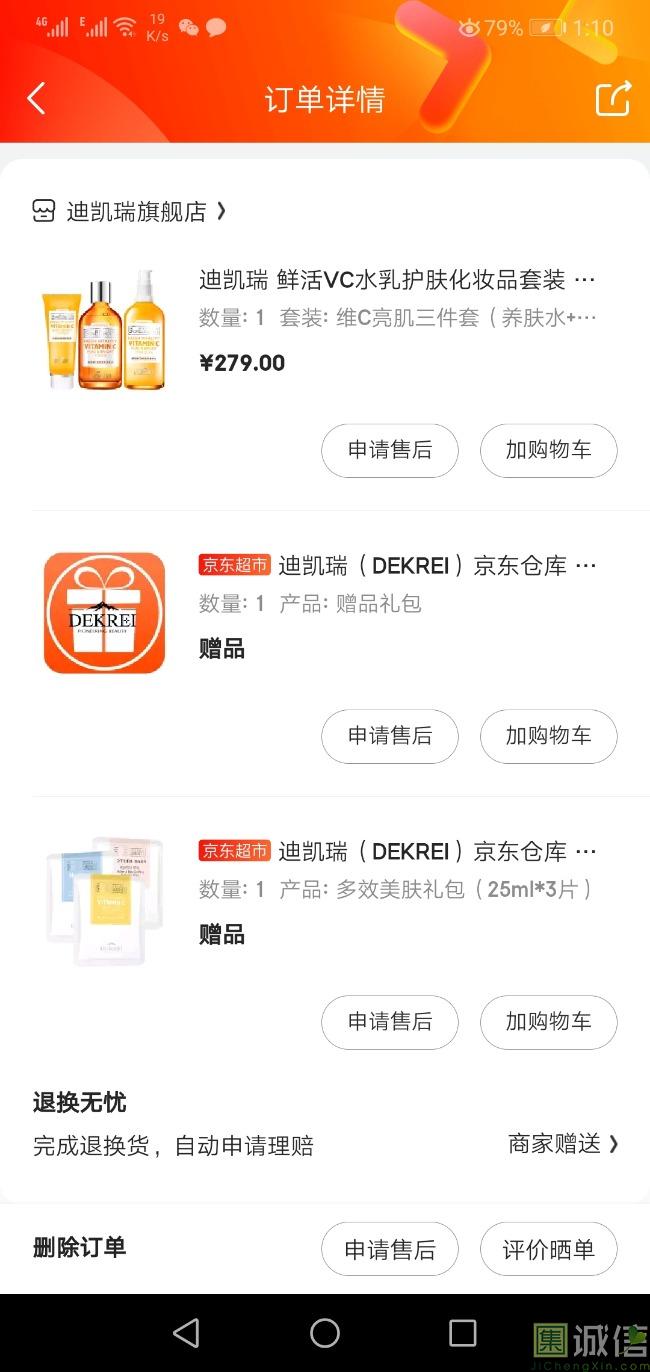Open the 鲜活VC水乳护肤 product image

(x=104, y=329)
